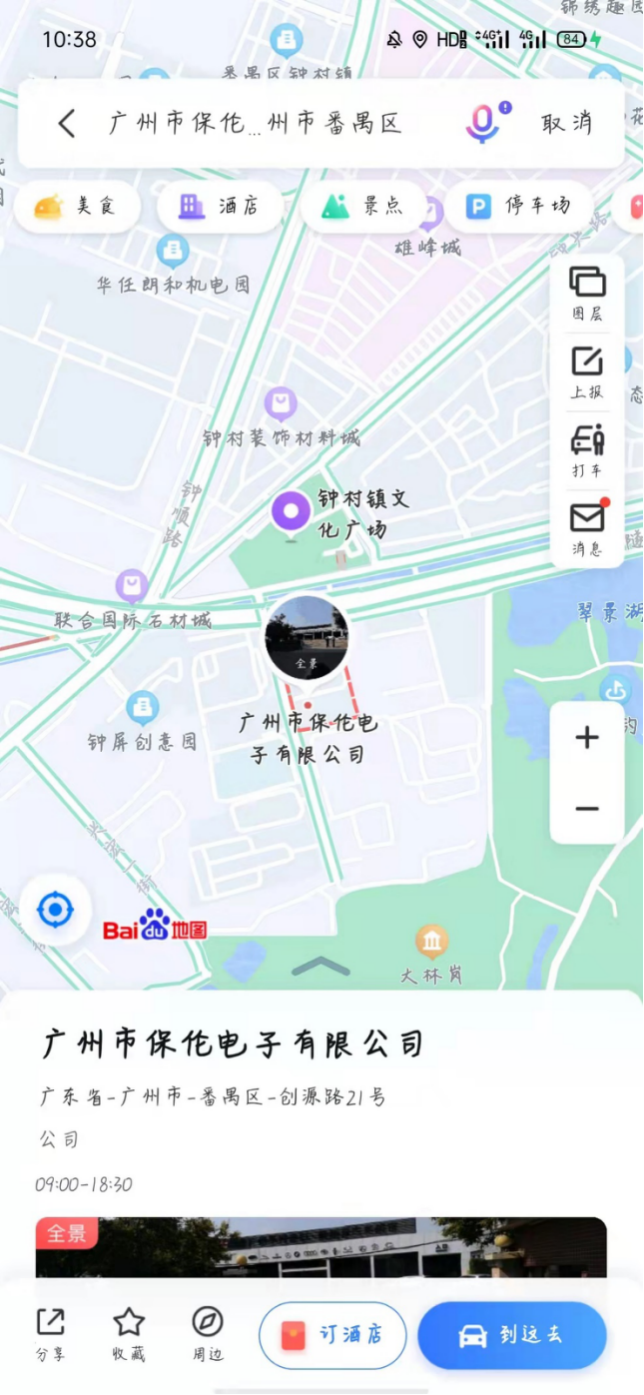Show nearby 停车场 parking lots
This screenshot has height=1395, width=644.
tap(519, 206)
